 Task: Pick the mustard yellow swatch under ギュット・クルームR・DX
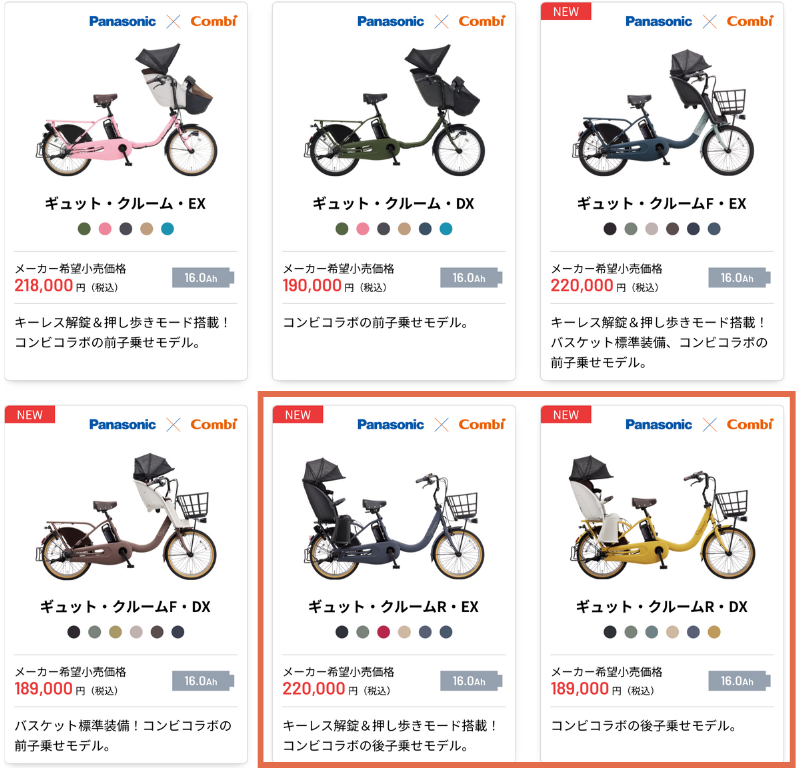pos(713,632)
